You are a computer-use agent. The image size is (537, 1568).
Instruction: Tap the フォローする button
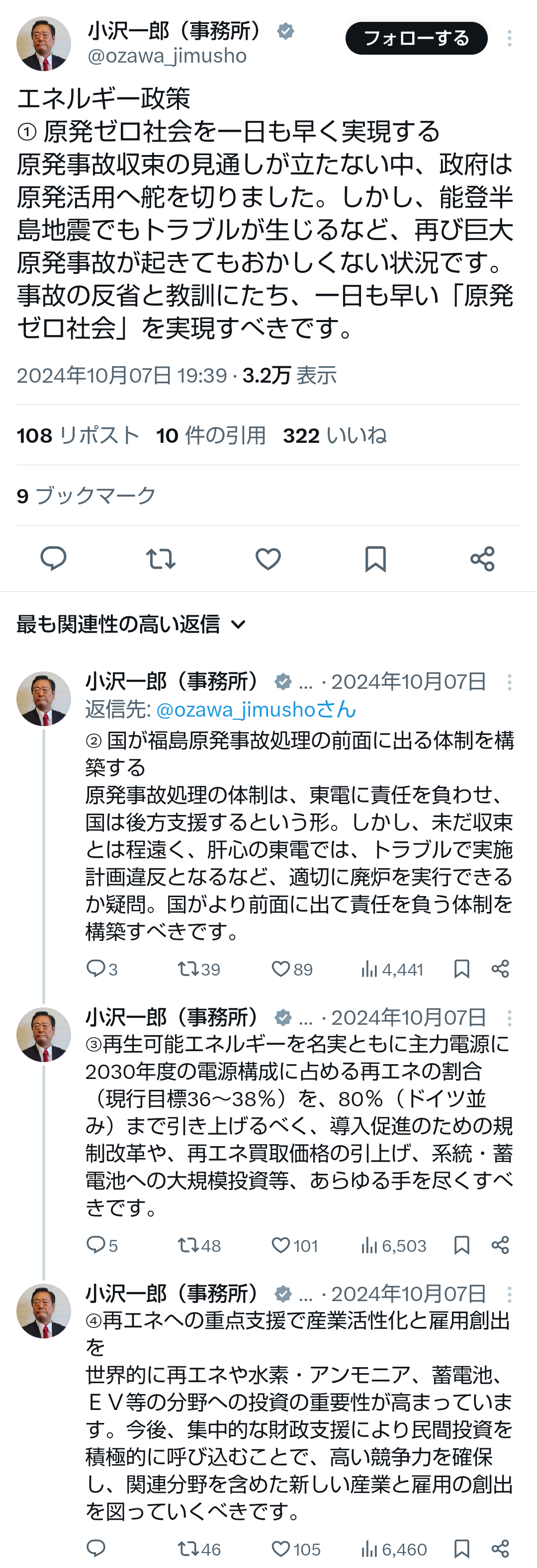(417, 38)
